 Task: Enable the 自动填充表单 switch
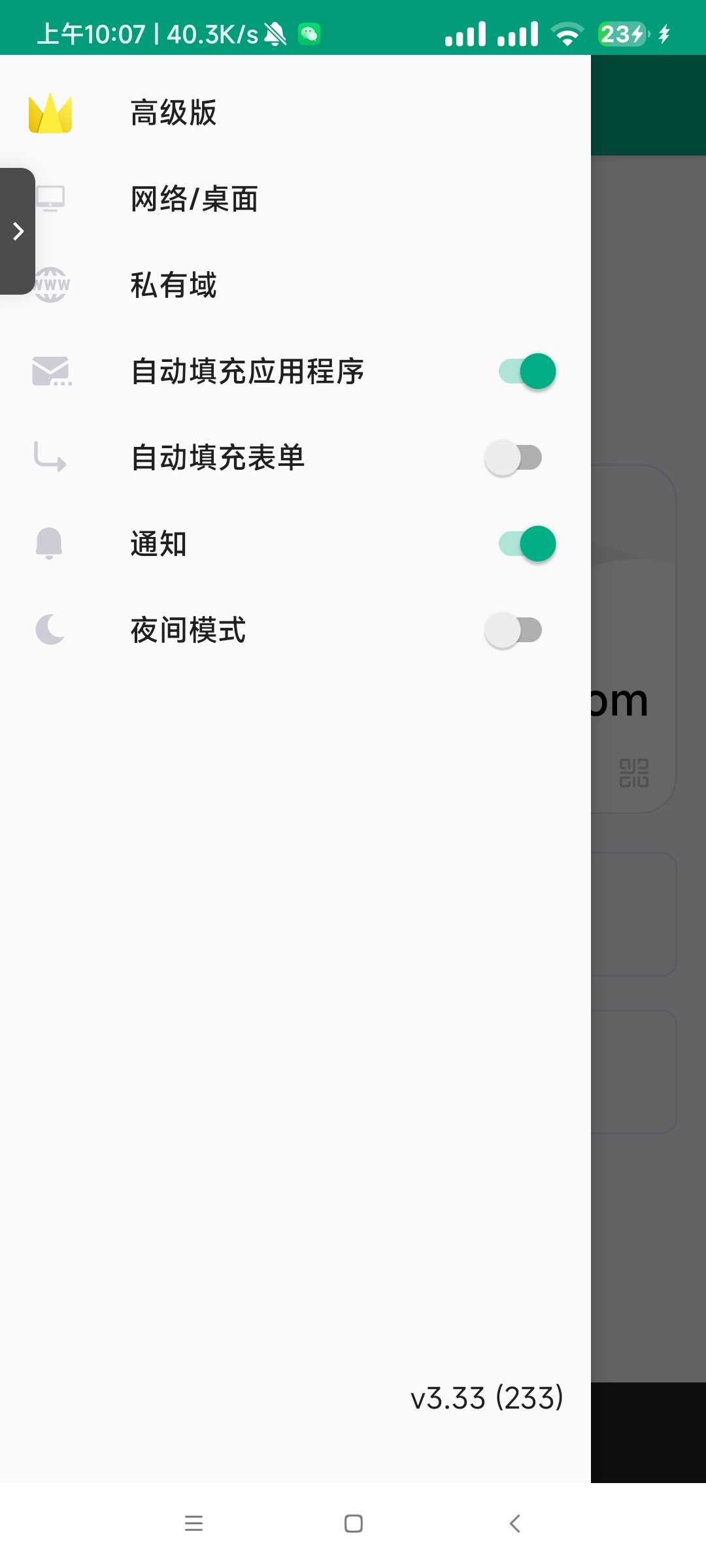click(514, 458)
